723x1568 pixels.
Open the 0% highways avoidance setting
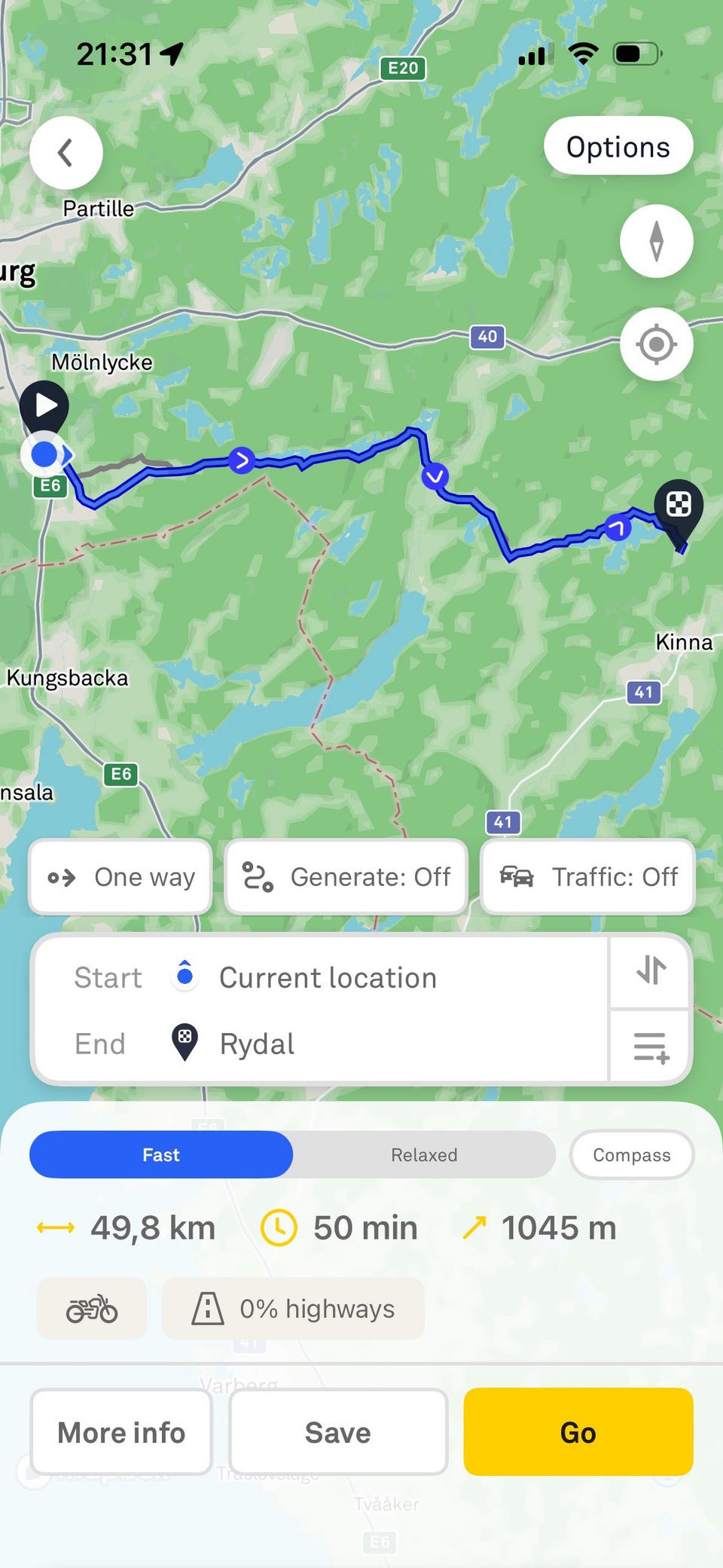(x=294, y=1309)
